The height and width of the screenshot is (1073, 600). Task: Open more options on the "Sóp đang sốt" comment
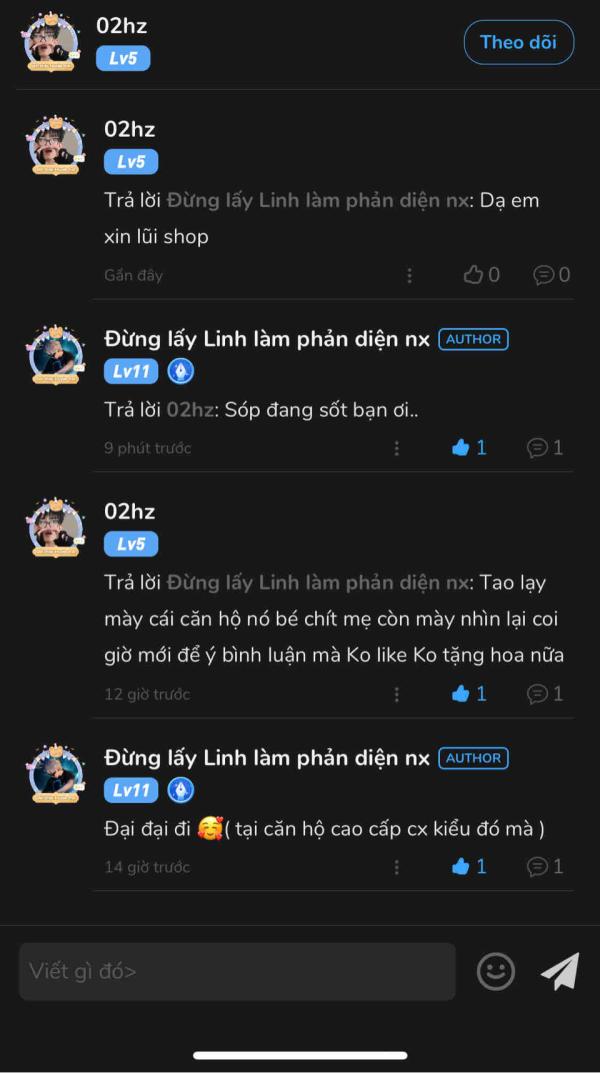click(x=397, y=448)
